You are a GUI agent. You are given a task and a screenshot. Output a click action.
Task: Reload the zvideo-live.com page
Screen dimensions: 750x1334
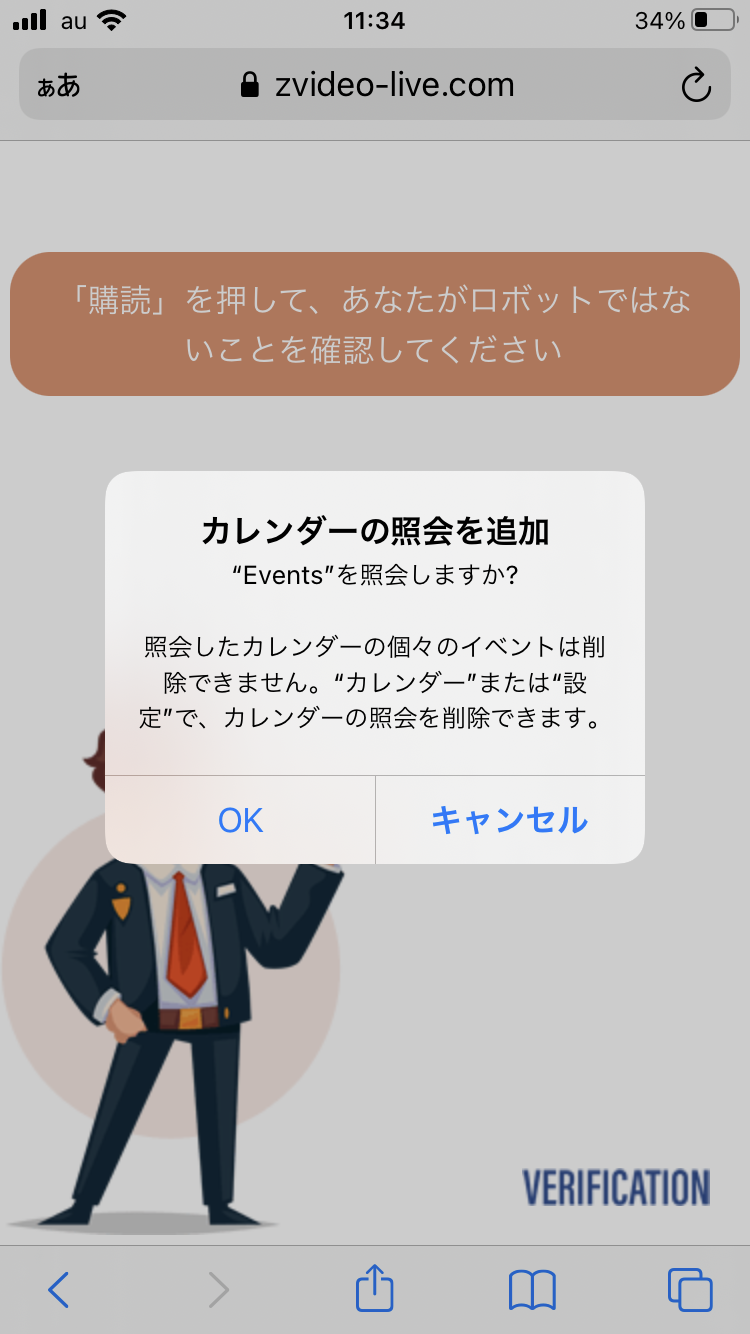pos(695,85)
